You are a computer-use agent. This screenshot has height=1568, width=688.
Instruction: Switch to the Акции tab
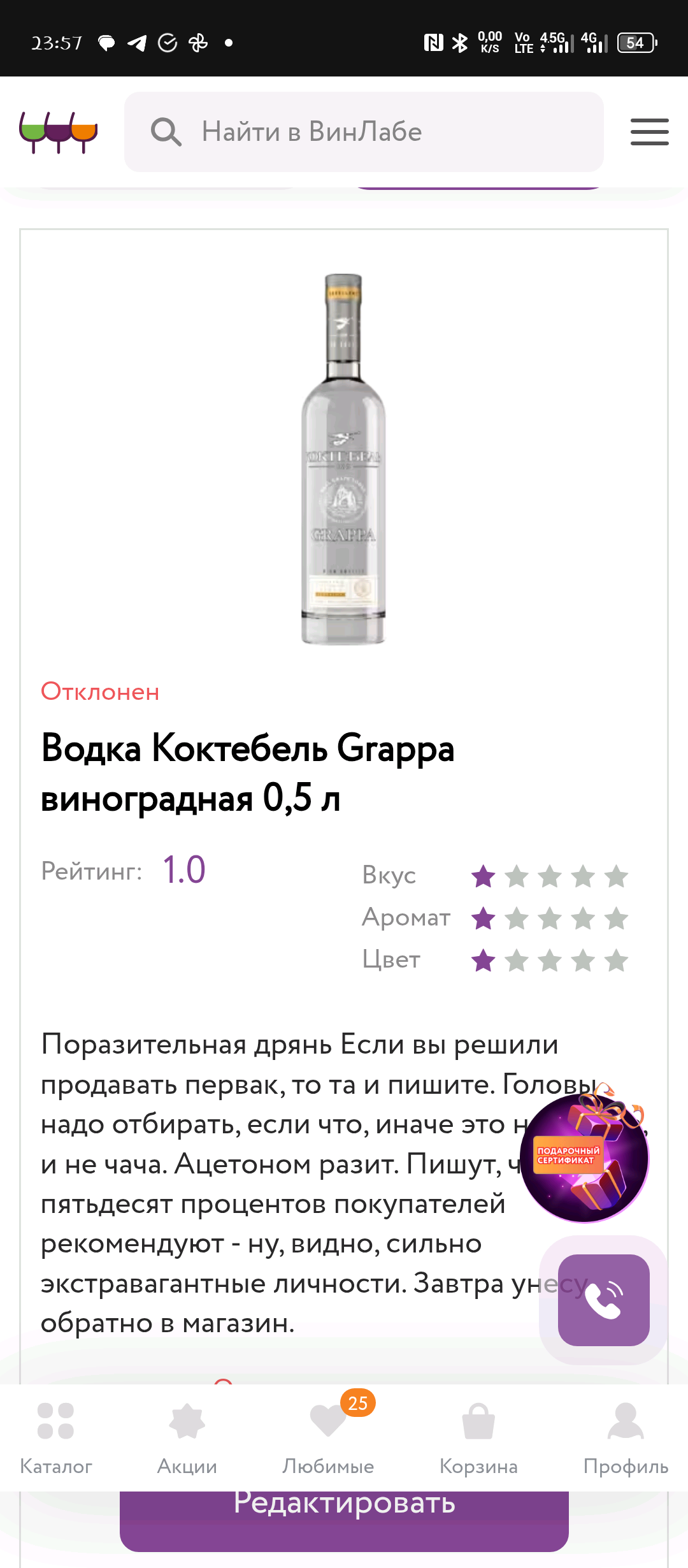187,1438
